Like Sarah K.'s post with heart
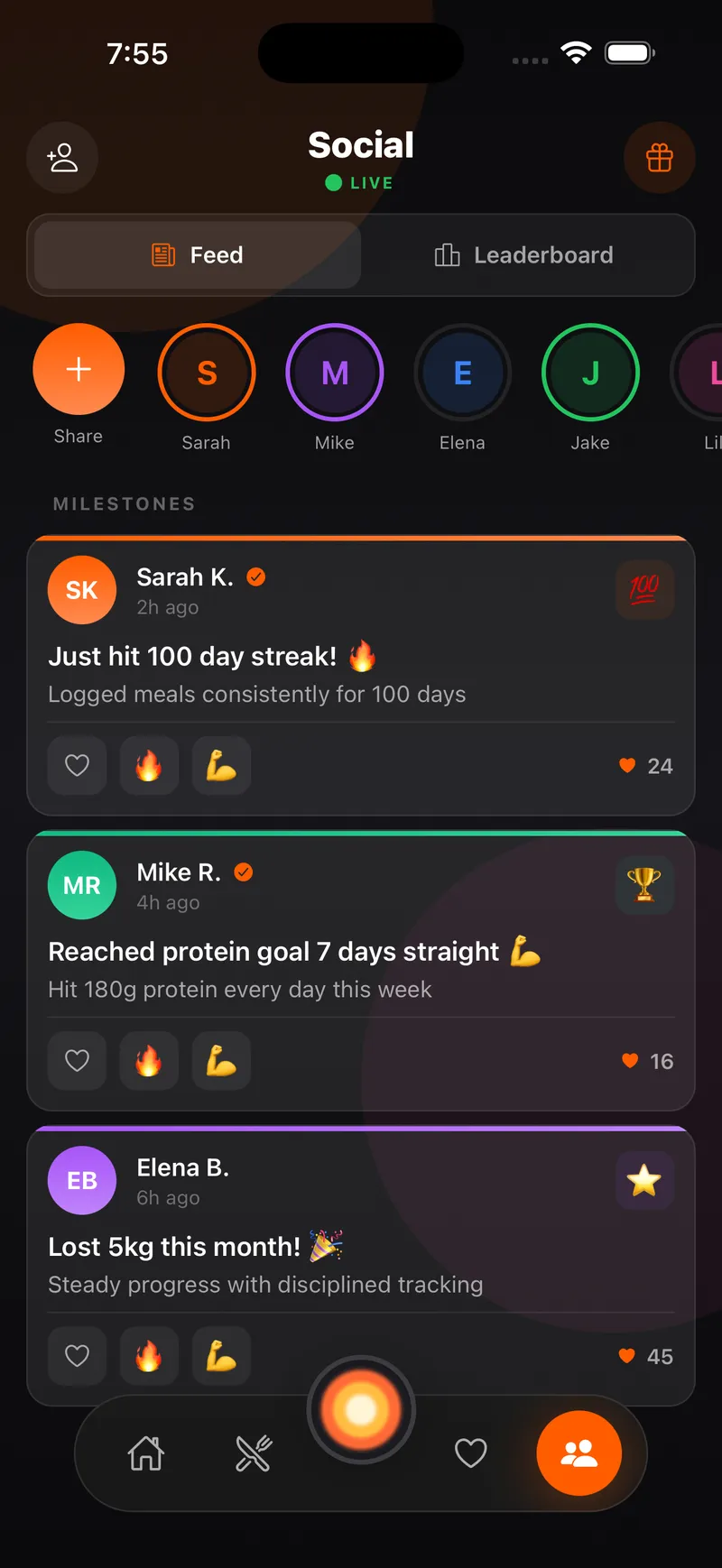 click(78, 766)
